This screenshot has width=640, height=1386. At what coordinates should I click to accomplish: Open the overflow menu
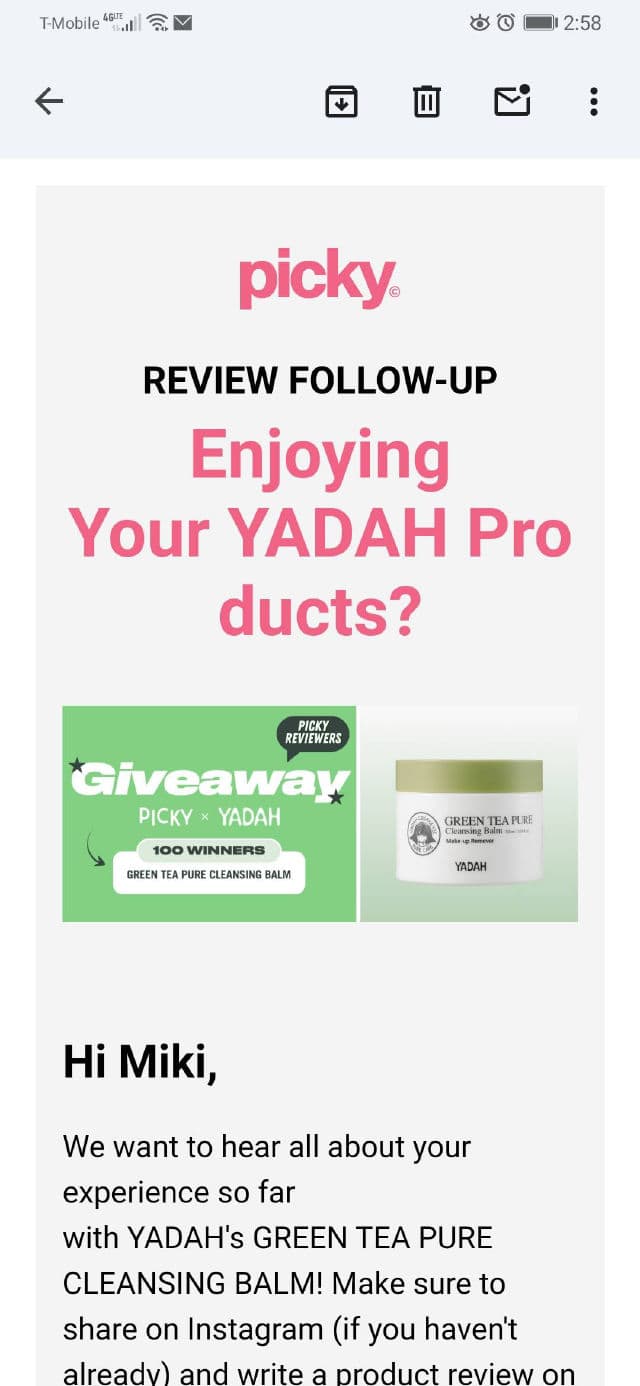pos(594,101)
